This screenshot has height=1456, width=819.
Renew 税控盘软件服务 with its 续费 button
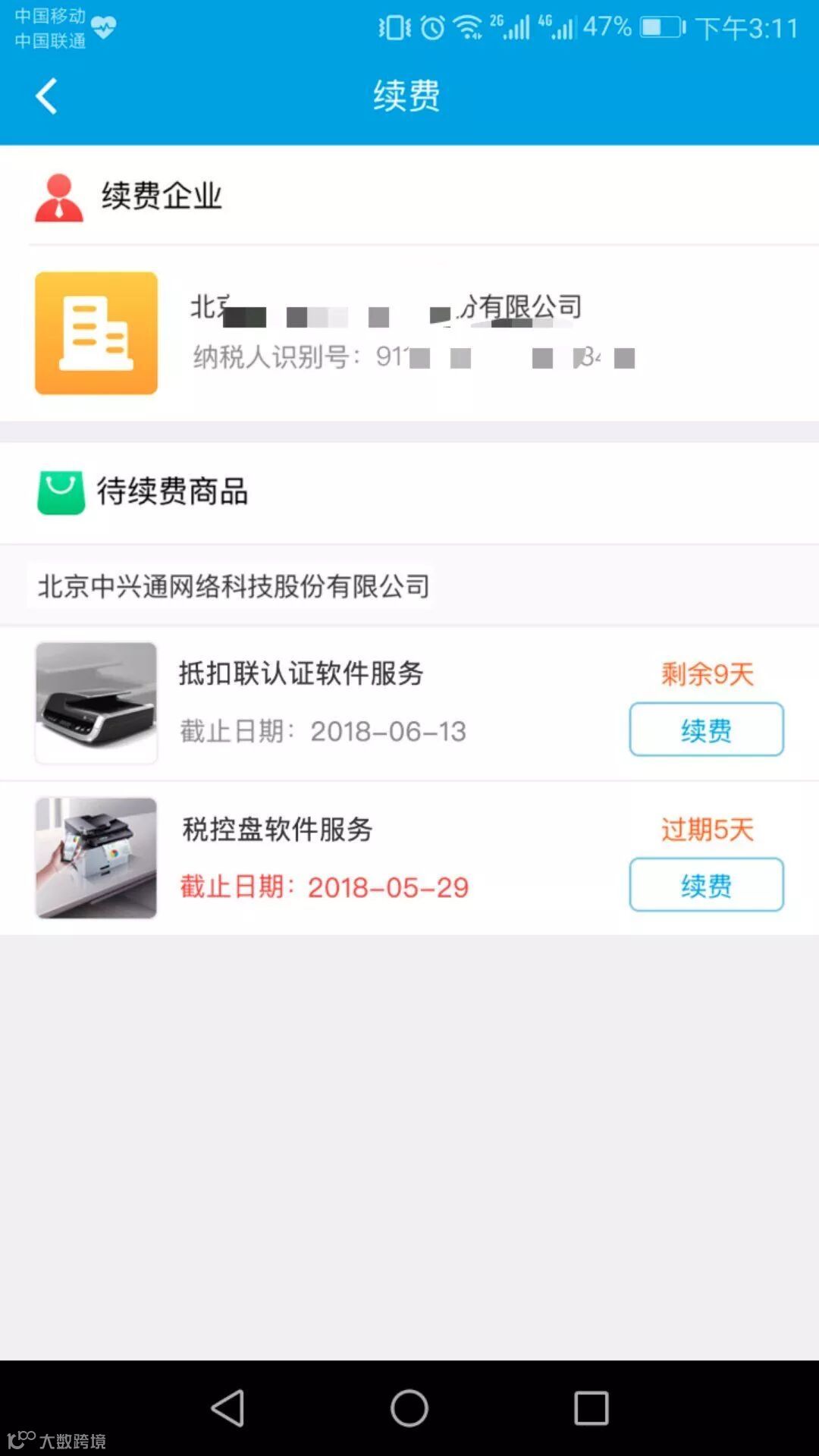[705, 884]
